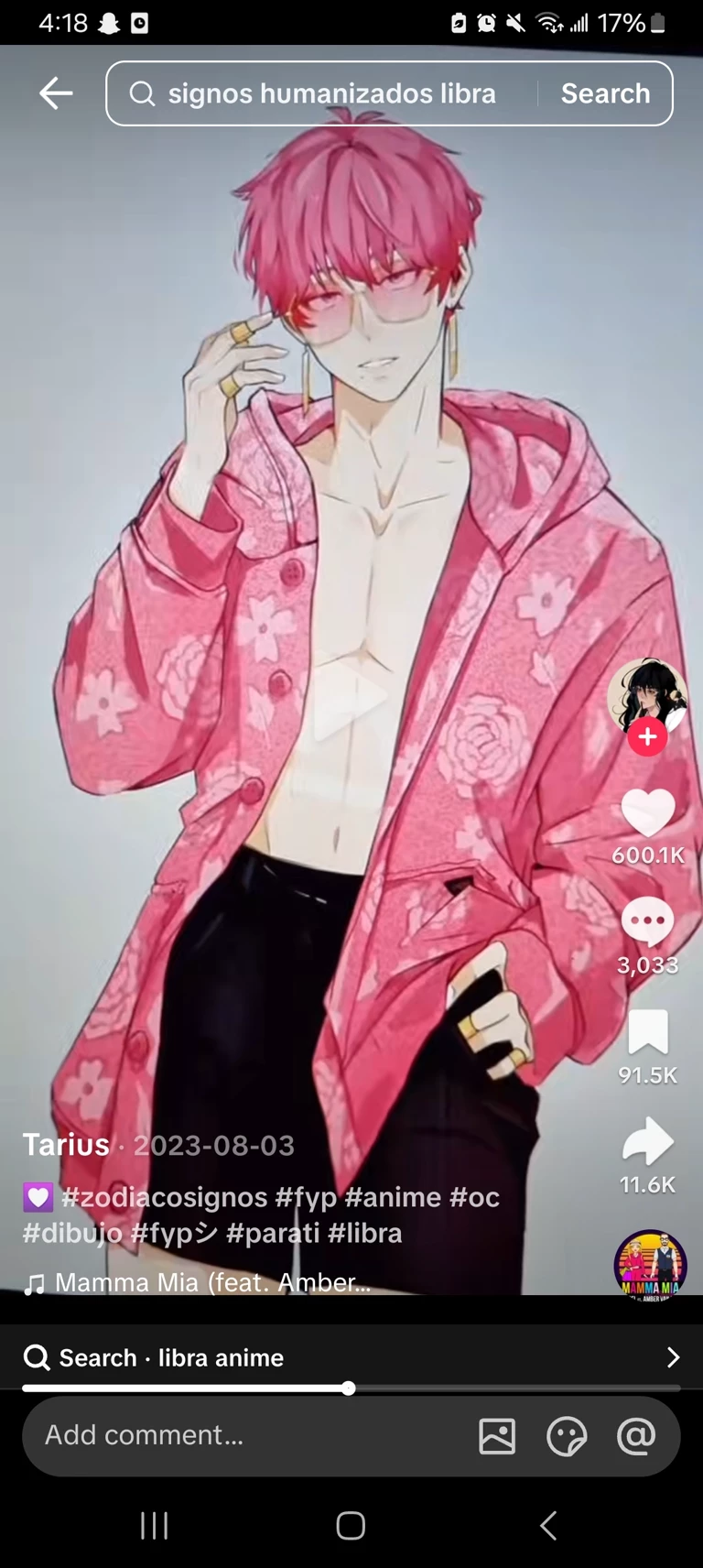Screen dimensions: 703x1568
Task: Open the emoji sticker picker
Action: point(566,1436)
